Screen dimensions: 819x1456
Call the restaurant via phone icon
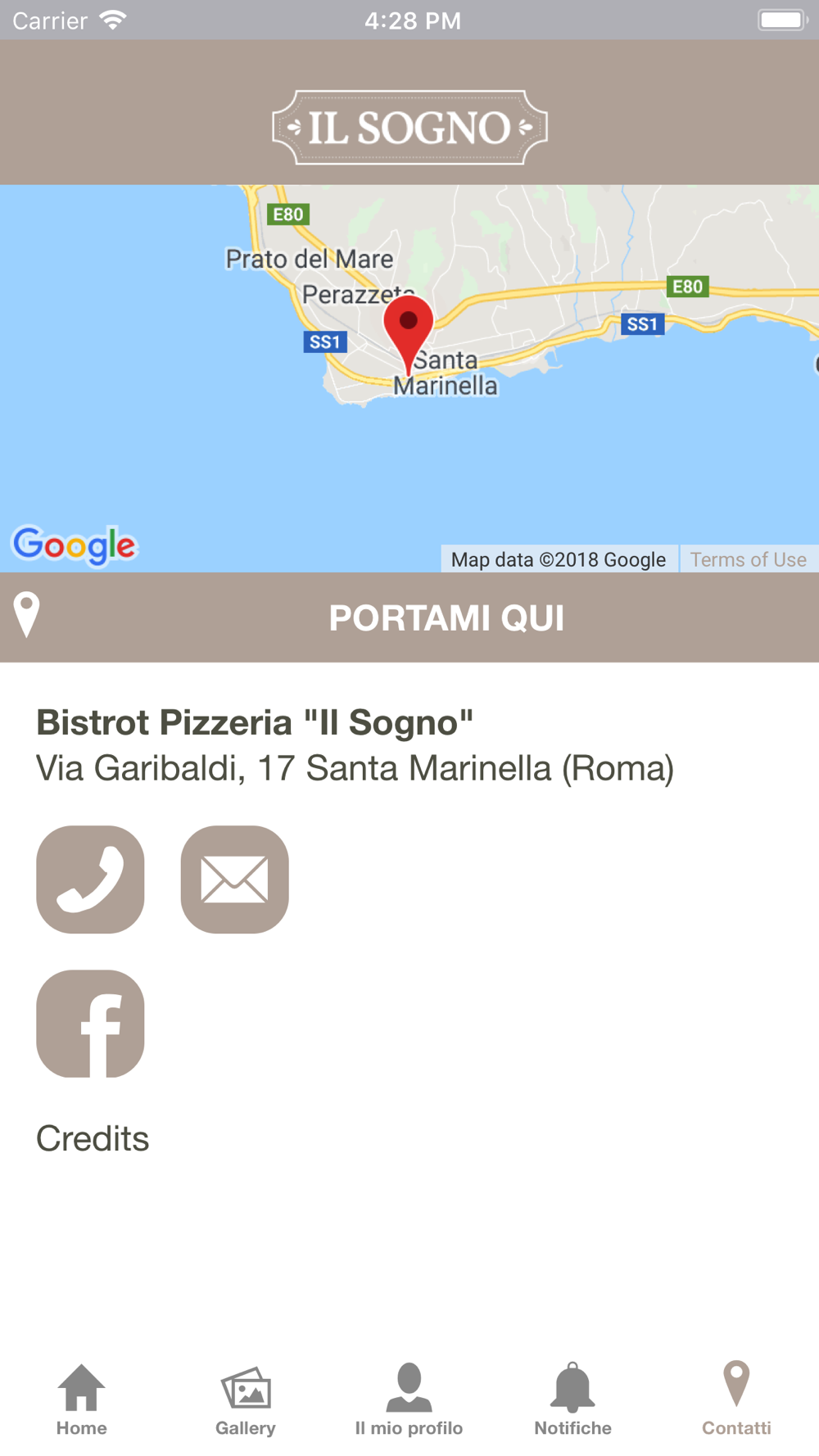tap(90, 879)
